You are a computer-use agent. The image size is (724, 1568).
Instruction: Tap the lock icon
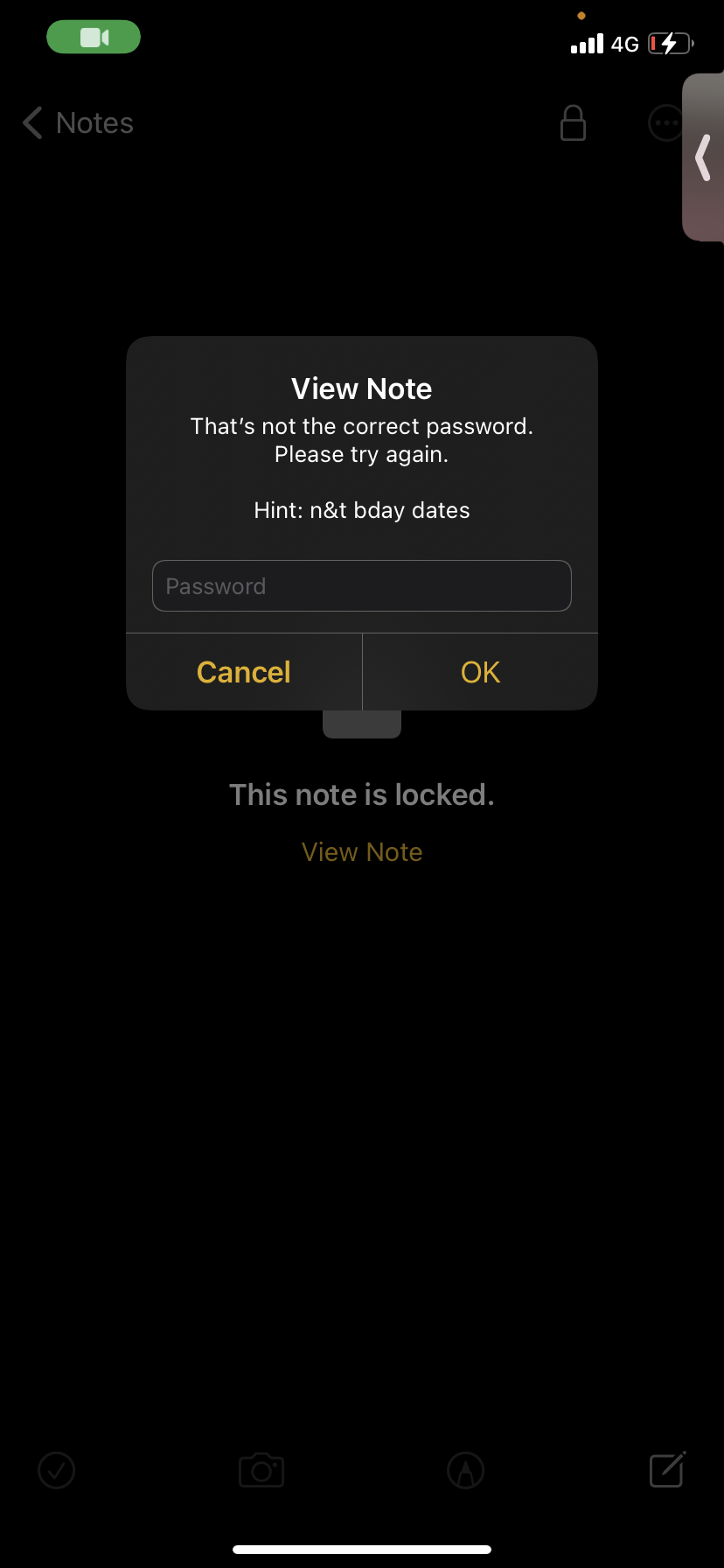coord(573,123)
